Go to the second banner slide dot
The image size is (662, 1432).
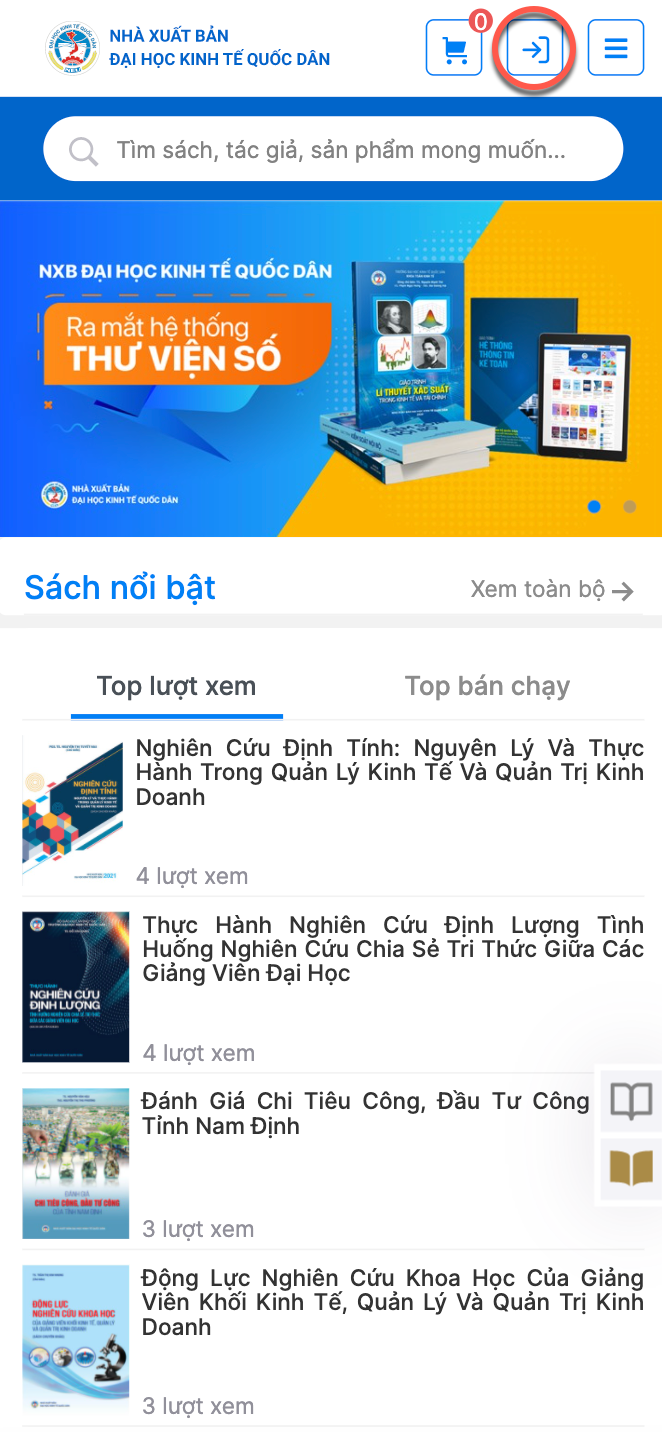point(629,507)
